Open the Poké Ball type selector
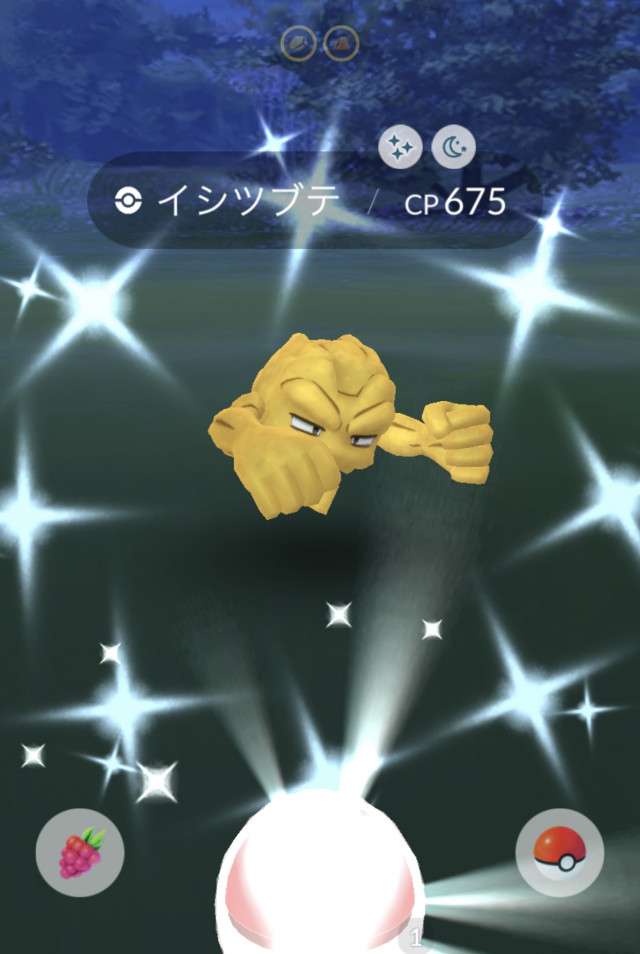Image resolution: width=640 pixels, height=954 pixels. (x=559, y=852)
